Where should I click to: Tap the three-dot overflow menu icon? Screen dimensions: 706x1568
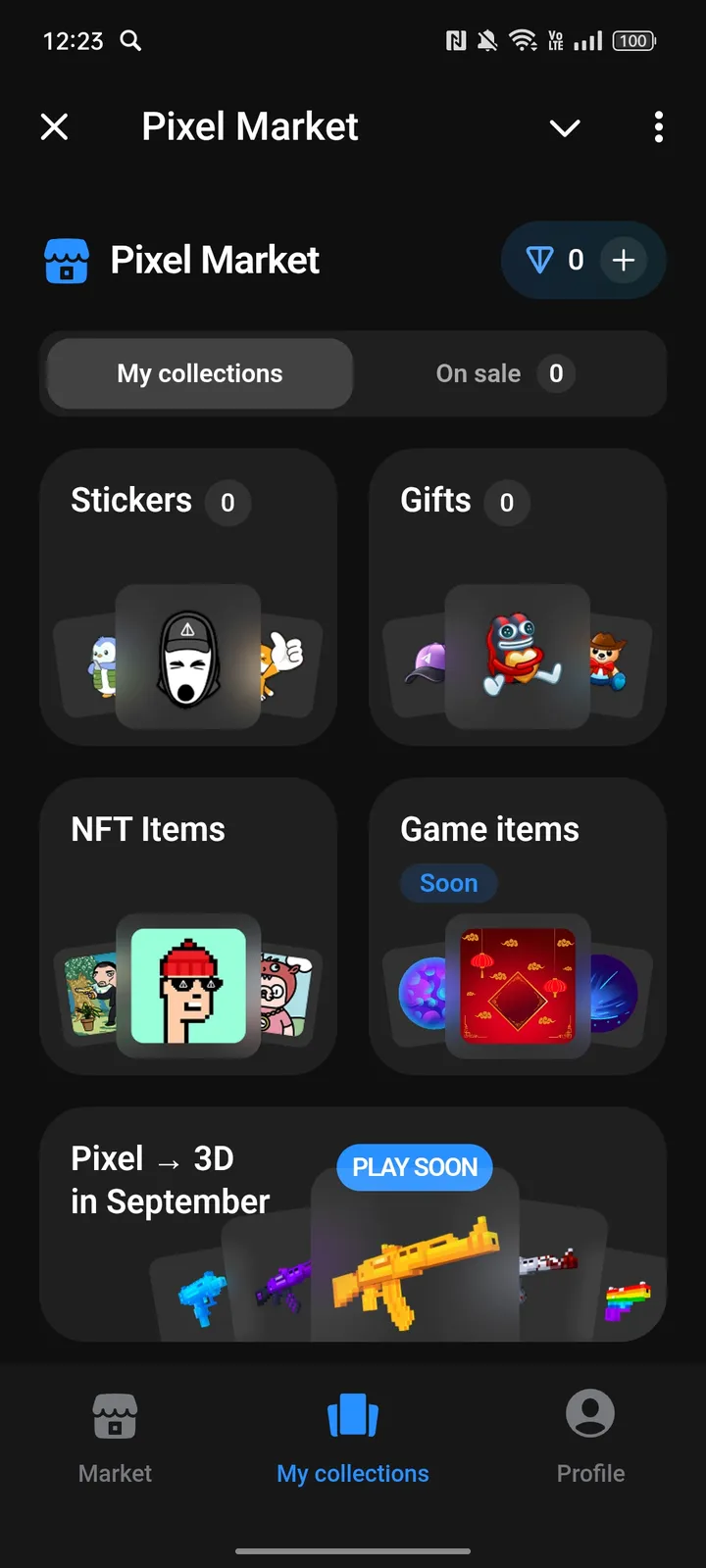pos(658,127)
